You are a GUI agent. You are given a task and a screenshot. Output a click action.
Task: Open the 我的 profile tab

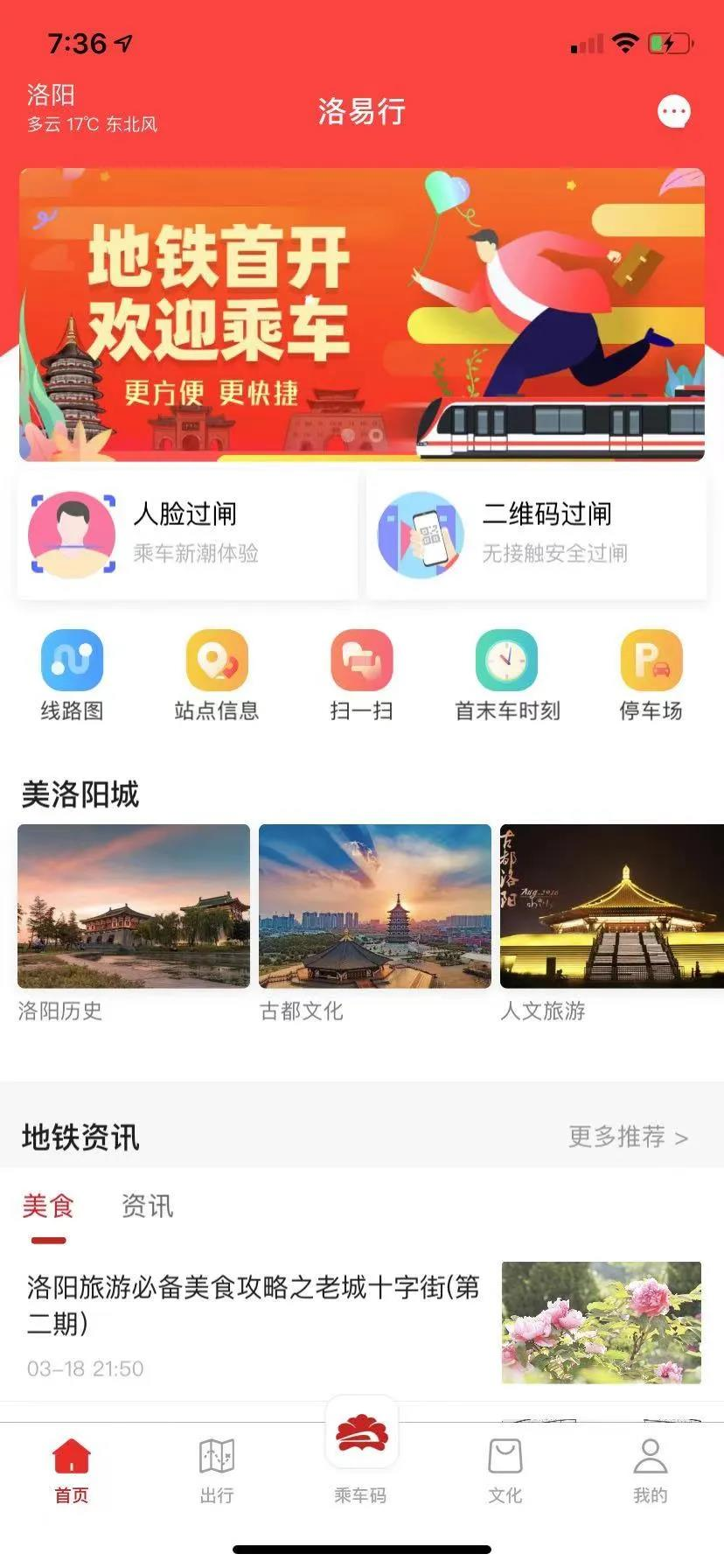click(x=650, y=1472)
